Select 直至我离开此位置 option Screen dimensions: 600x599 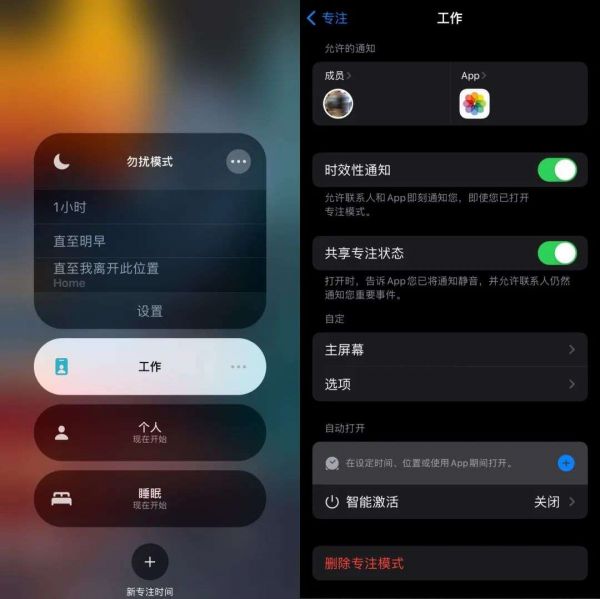click(106, 269)
